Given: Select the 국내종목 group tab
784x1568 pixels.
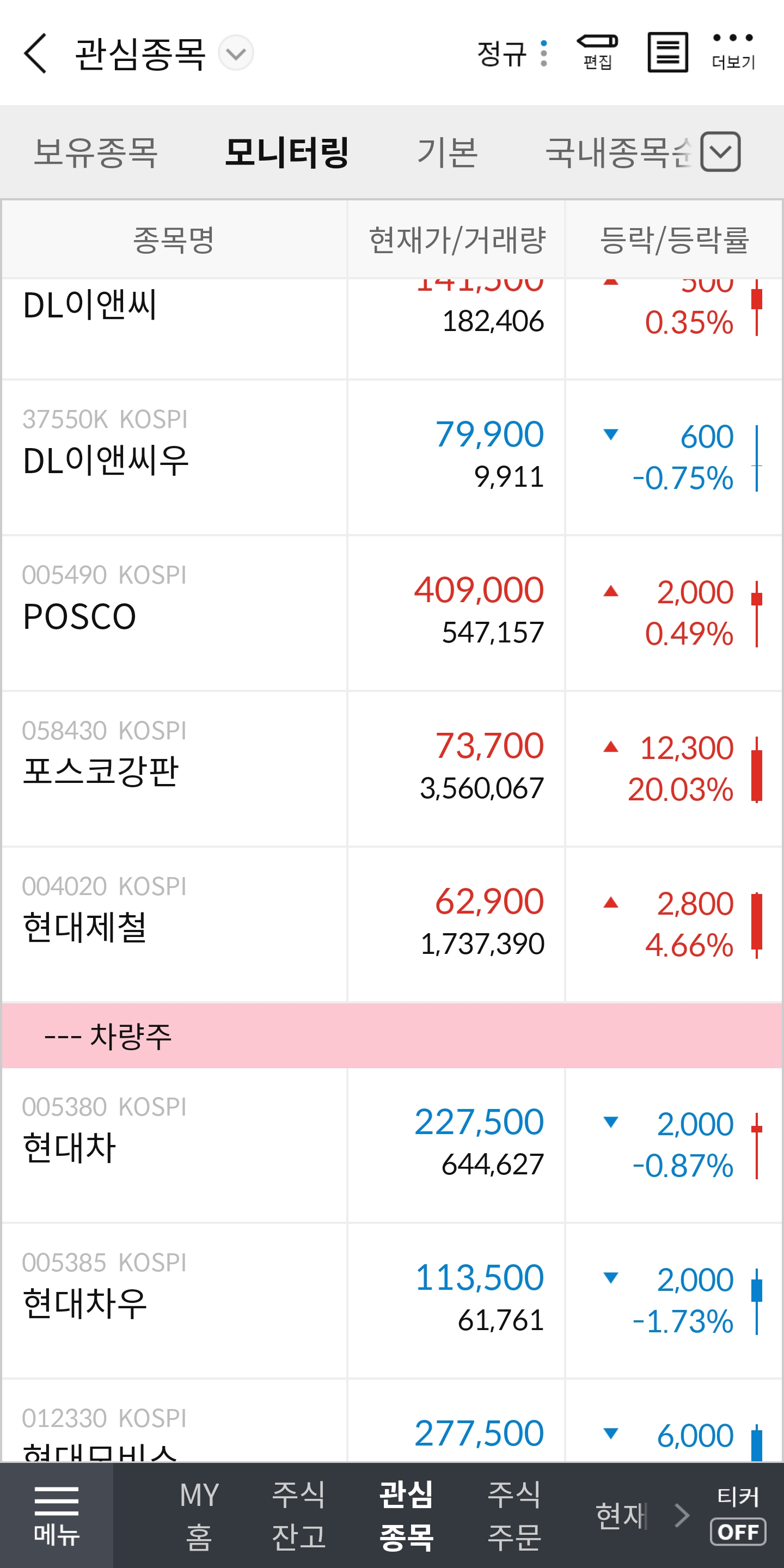Looking at the screenshot, I should [x=618, y=152].
